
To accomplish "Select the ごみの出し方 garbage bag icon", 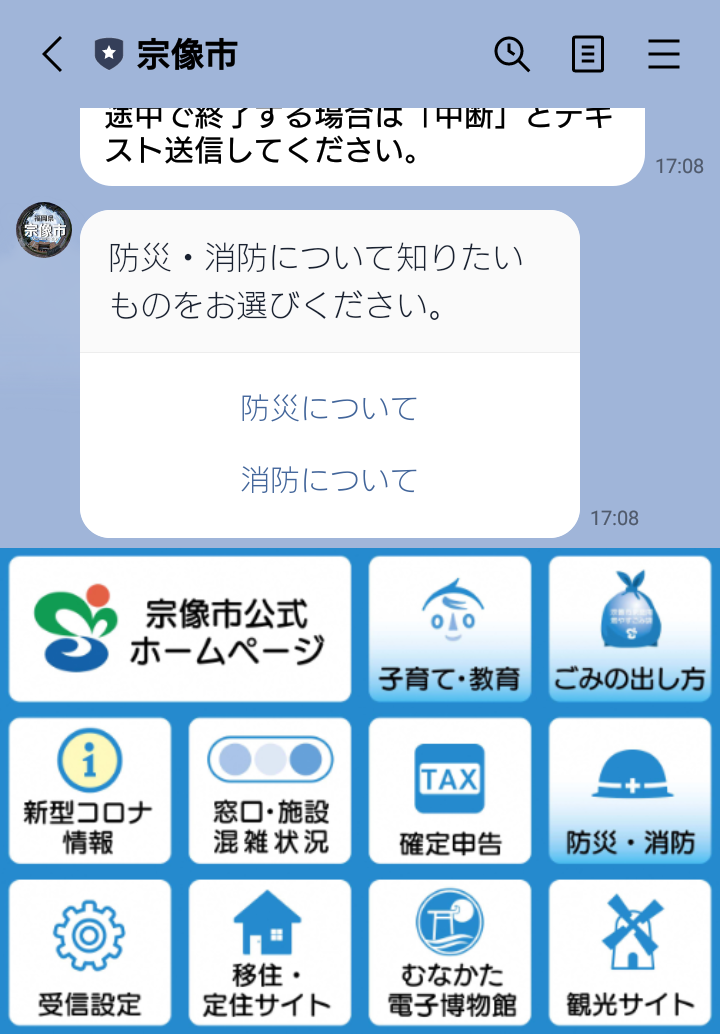I will (x=629, y=627).
